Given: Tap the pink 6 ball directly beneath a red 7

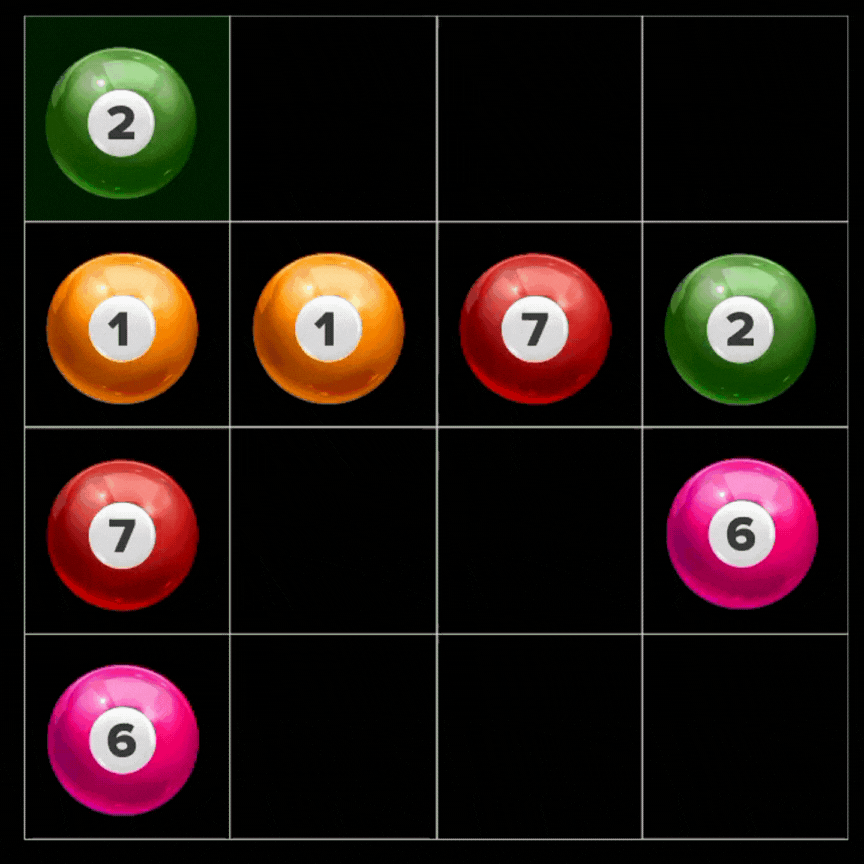Looking at the screenshot, I should point(122,740).
